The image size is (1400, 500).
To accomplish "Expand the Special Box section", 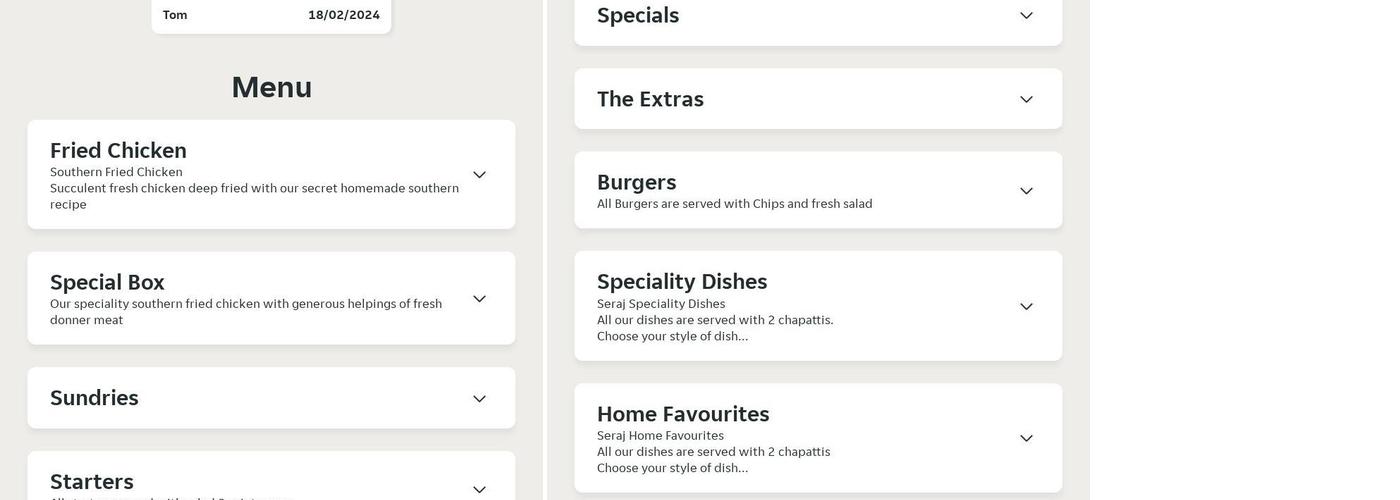I will (x=479, y=299).
